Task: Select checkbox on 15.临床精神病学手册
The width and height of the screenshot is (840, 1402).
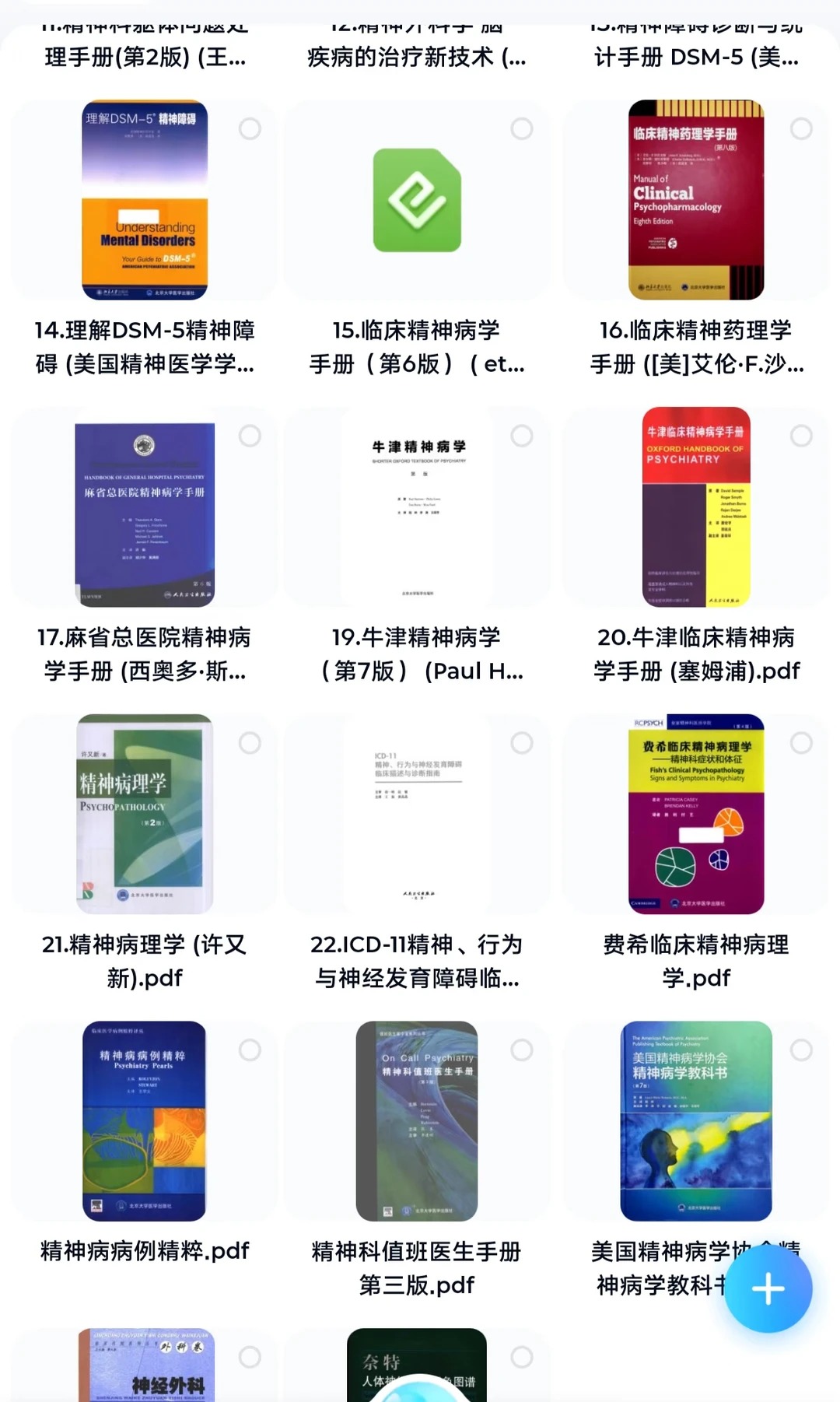Action: 521,128
